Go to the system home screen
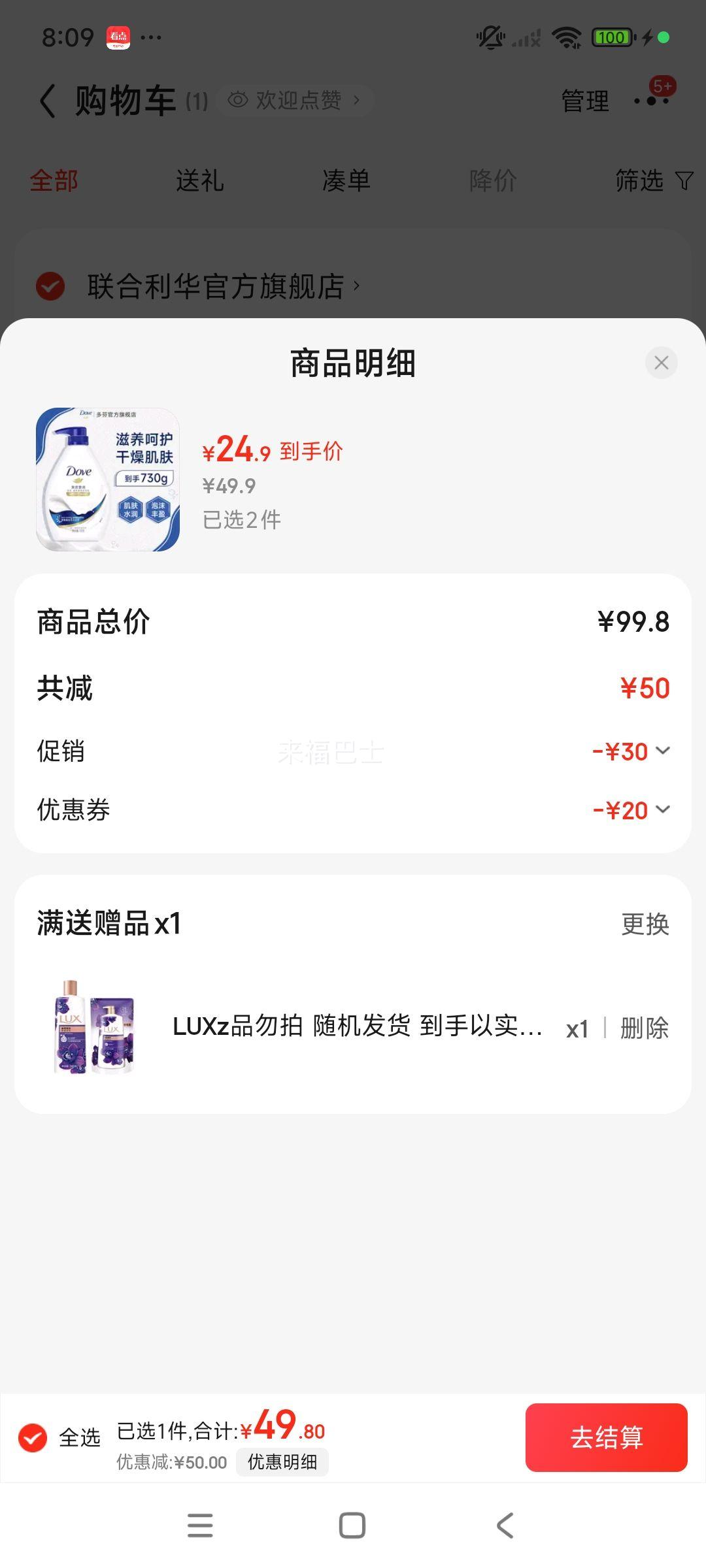The width and height of the screenshot is (706, 1568). point(352,1526)
